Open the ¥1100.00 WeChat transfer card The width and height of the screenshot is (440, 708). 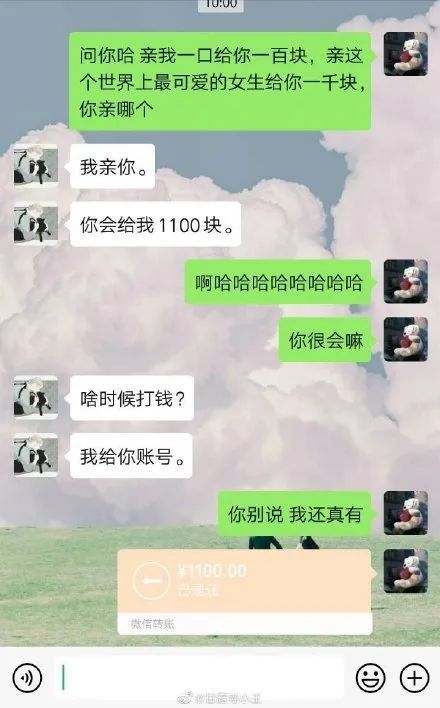pyautogui.click(x=245, y=592)
